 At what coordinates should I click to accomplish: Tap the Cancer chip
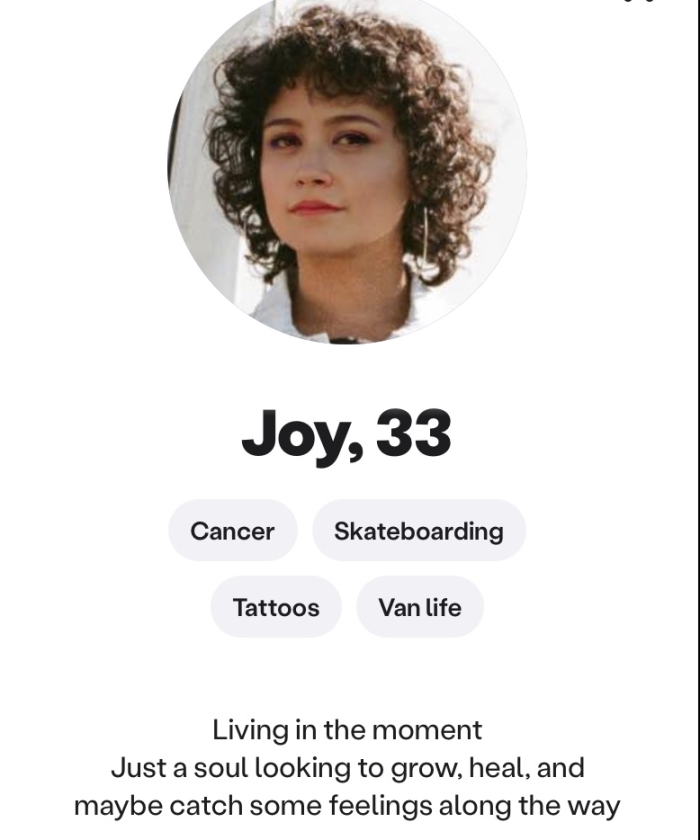pyautogui.click(x=232, y=531)
